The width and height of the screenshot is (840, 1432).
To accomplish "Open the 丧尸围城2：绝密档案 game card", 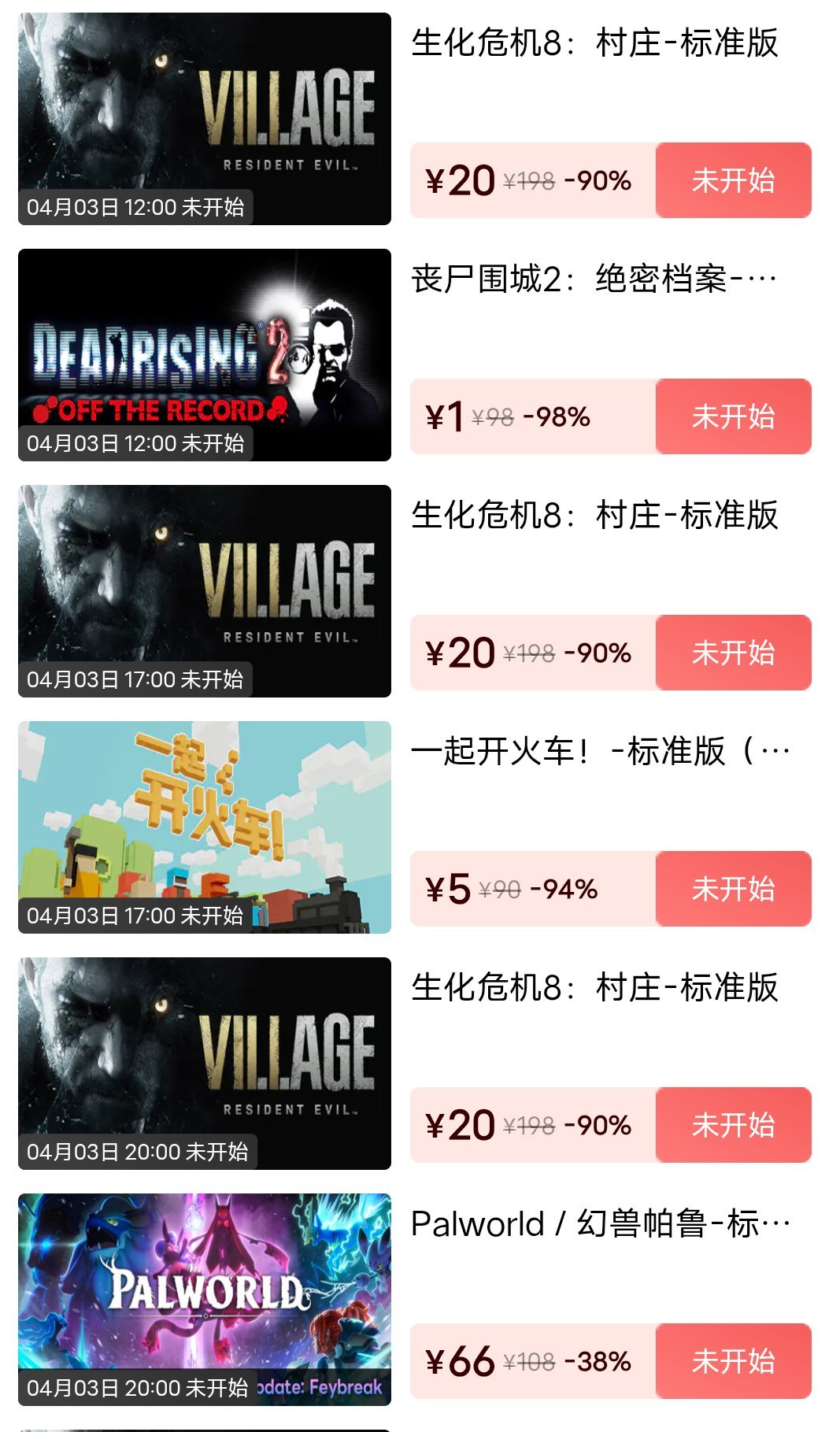I will [x=205, y=355].
